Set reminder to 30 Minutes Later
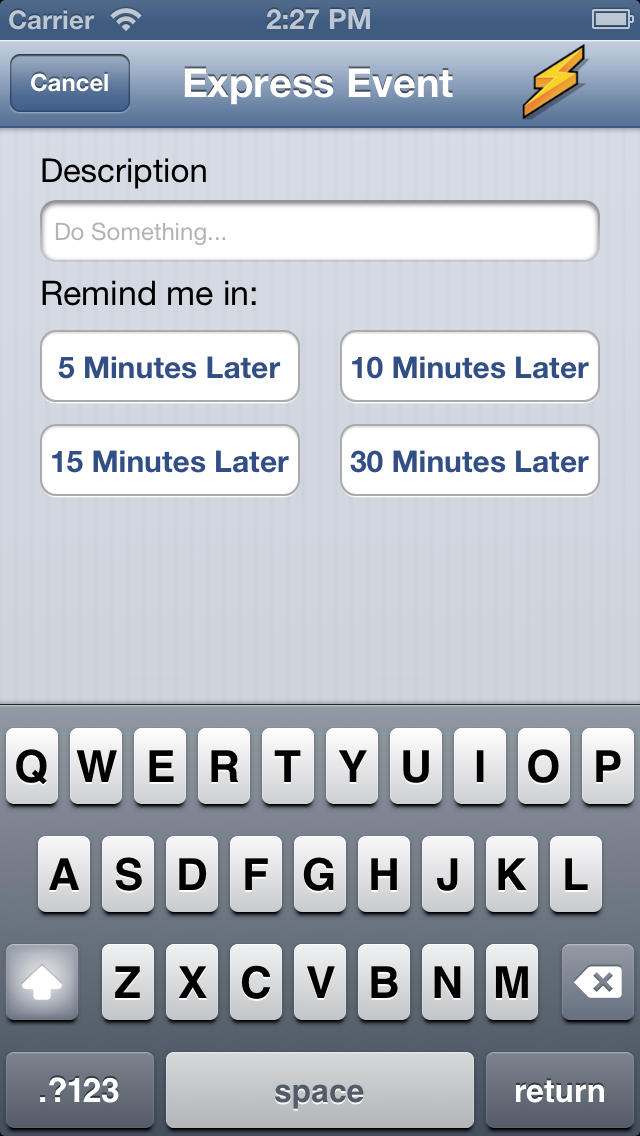Viewport: 640px width, 1136px height. click(x=470, y=461)
